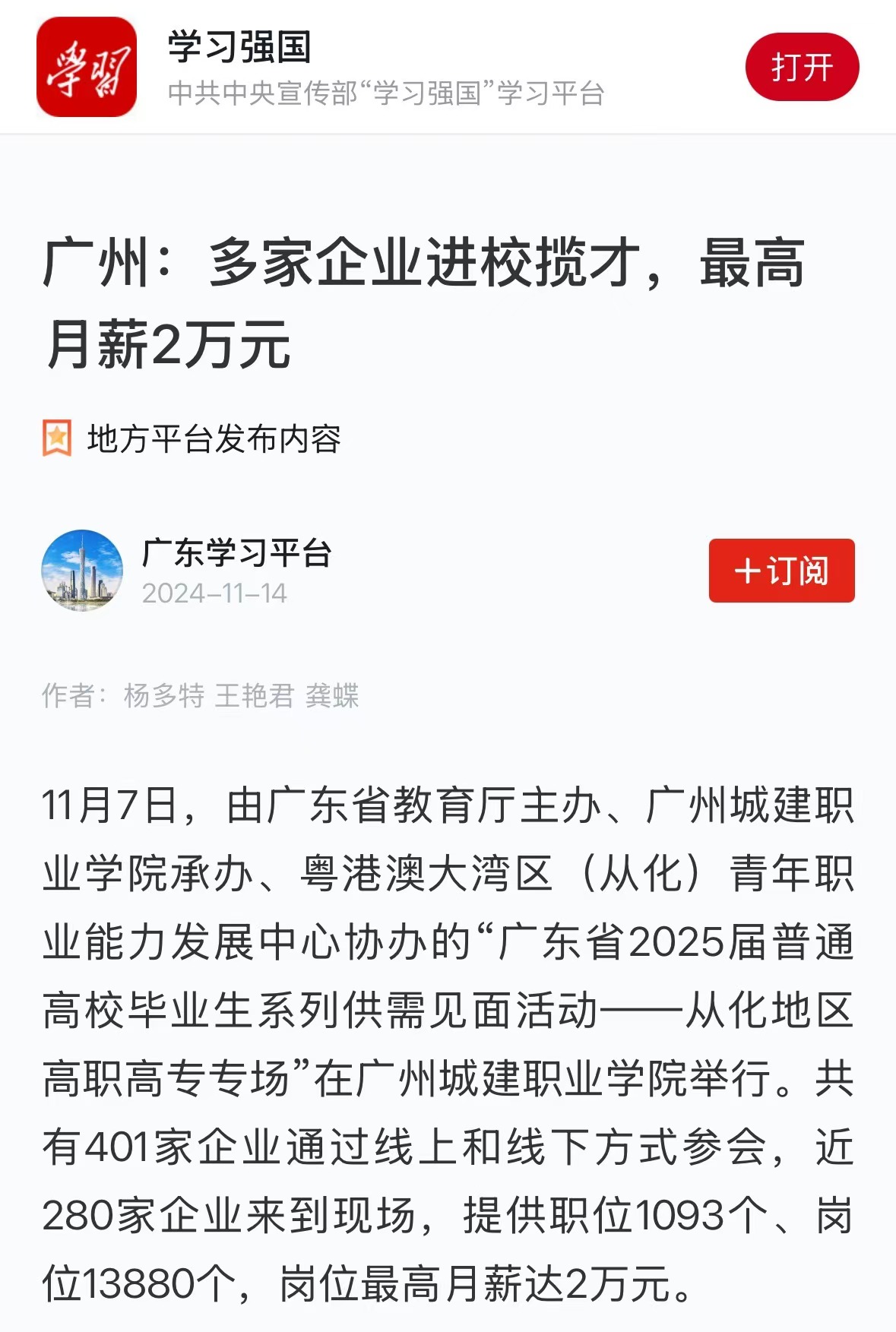Tap the 学习强国 app logo banner

click(x=87, y=67)
